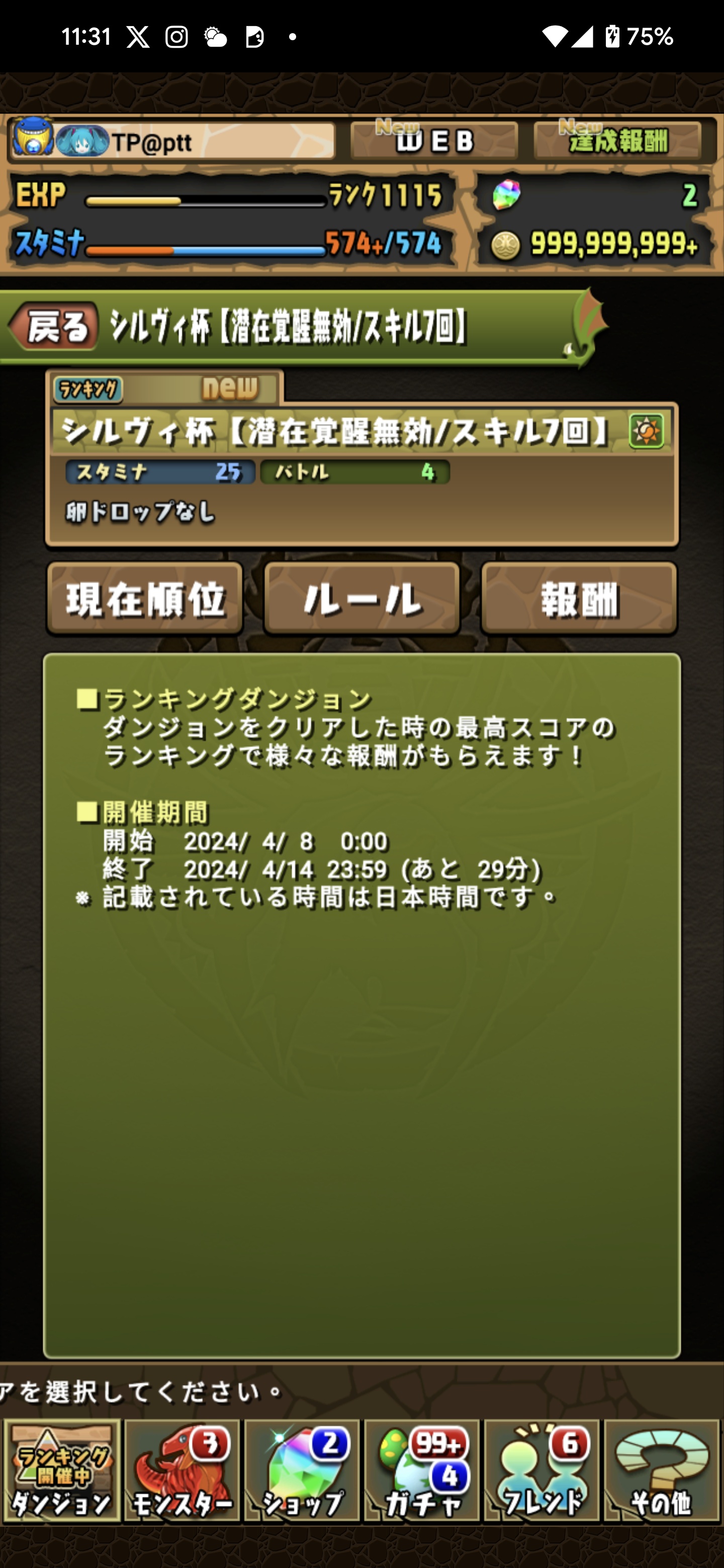724x1568 pixels.
Task: Open the モンスター tab
Action: tap(182, 1470)
